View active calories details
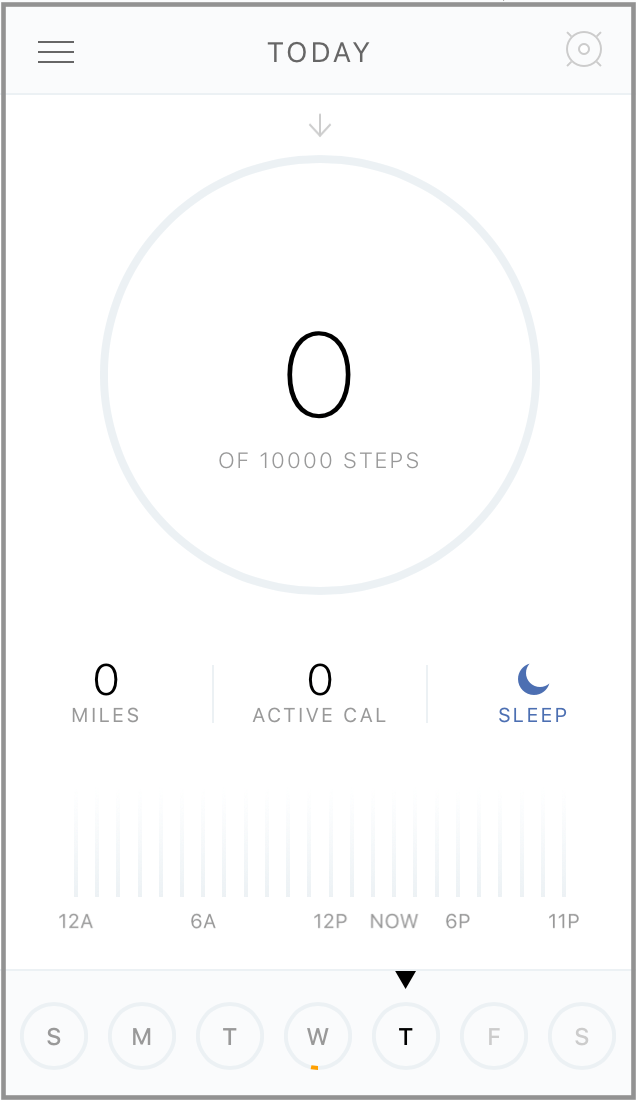This screenshot has height=1100, width=636. point(319,693)
